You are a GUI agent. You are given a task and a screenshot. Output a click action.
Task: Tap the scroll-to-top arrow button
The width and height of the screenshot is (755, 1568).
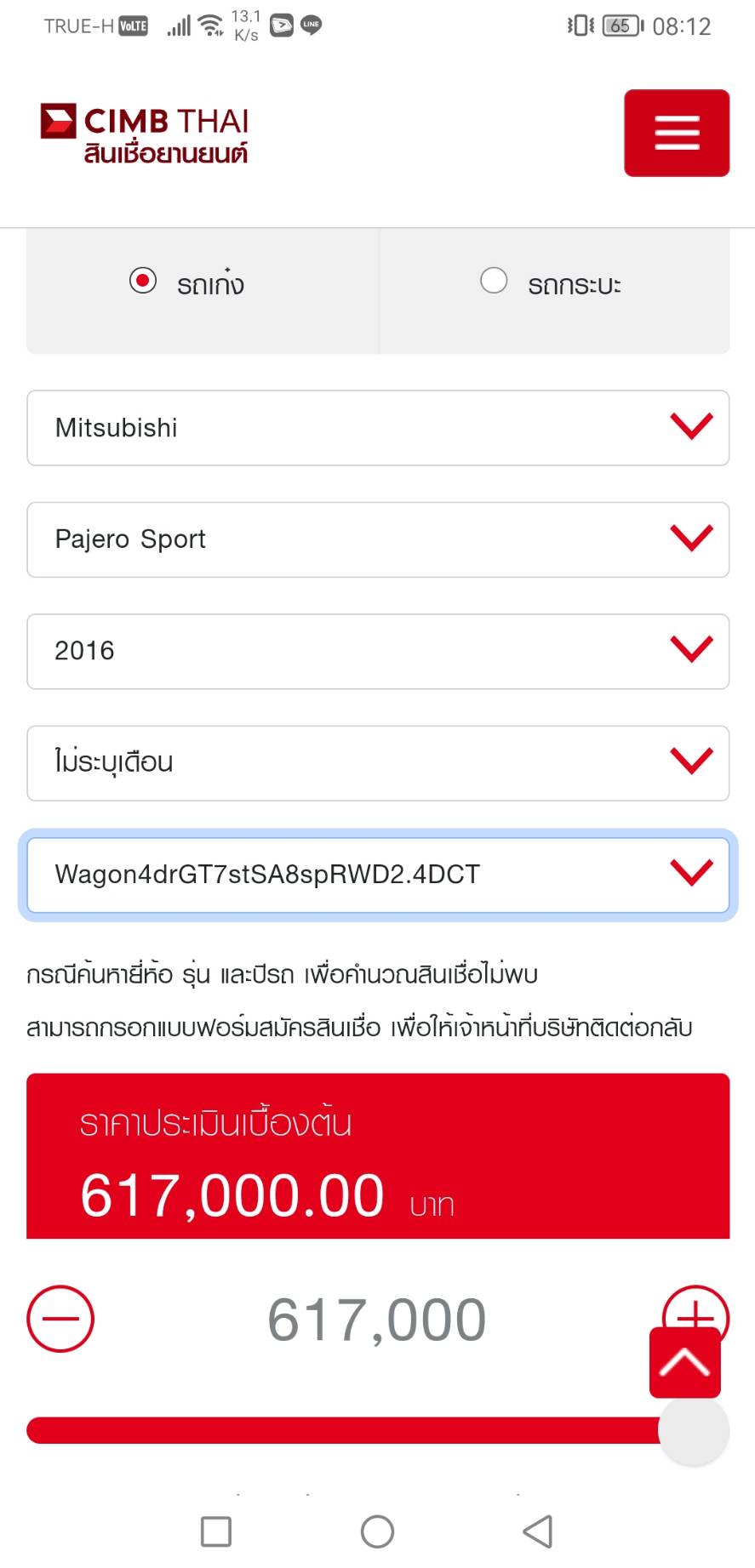pos(684,1363)
